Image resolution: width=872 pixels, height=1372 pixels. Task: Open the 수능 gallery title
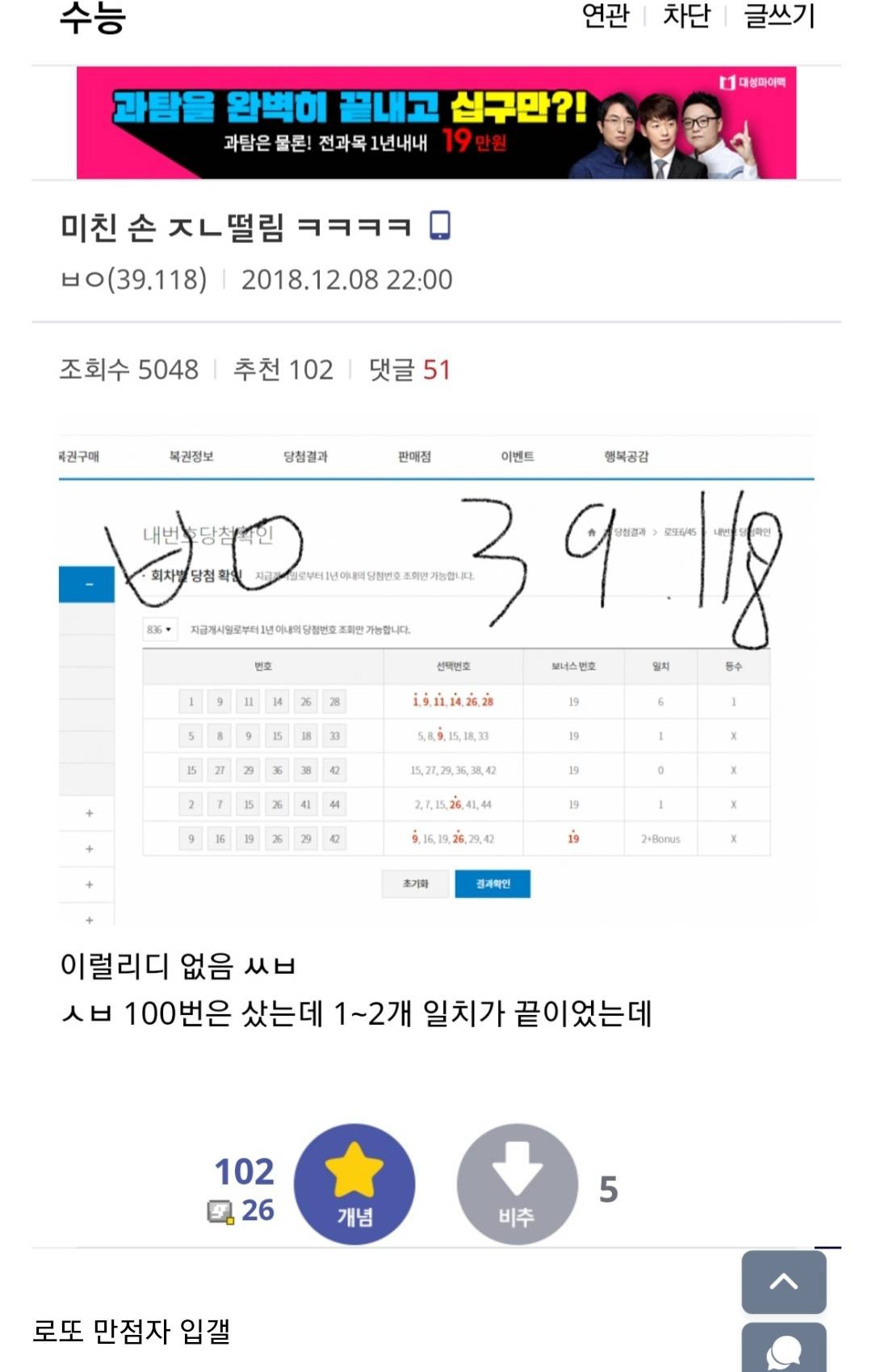pos(92,18)
